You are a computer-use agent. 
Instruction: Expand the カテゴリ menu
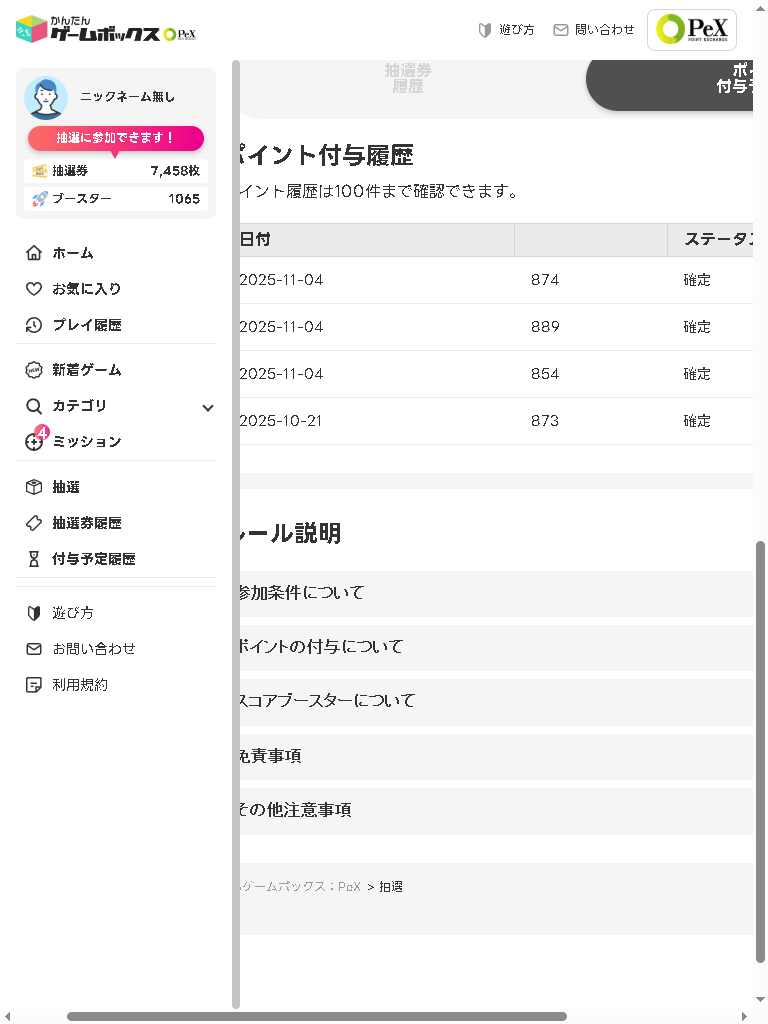118,406
